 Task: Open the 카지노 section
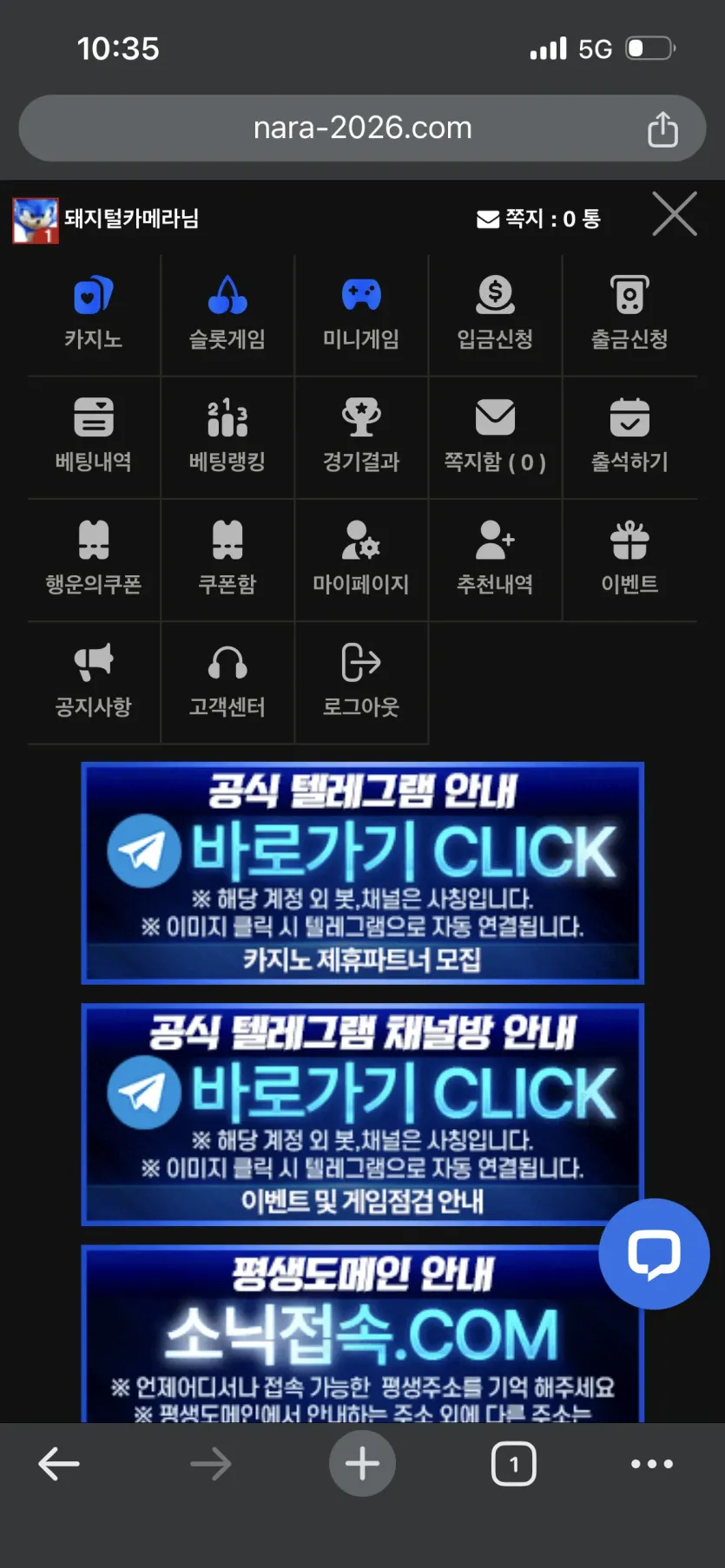pos(94,314)
